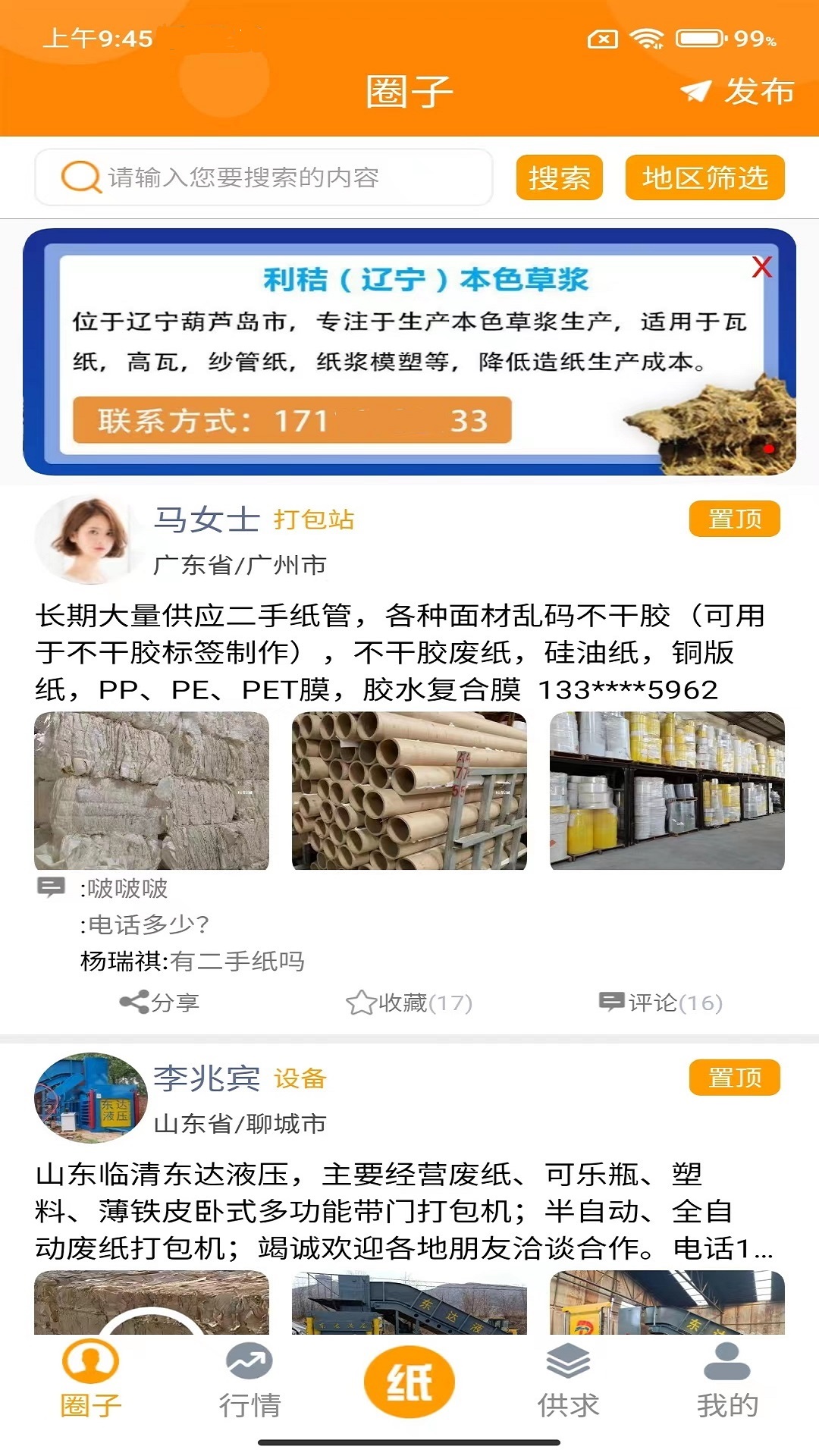Click 置顶 on 李兆宾's post

(x=734, y=1075)
